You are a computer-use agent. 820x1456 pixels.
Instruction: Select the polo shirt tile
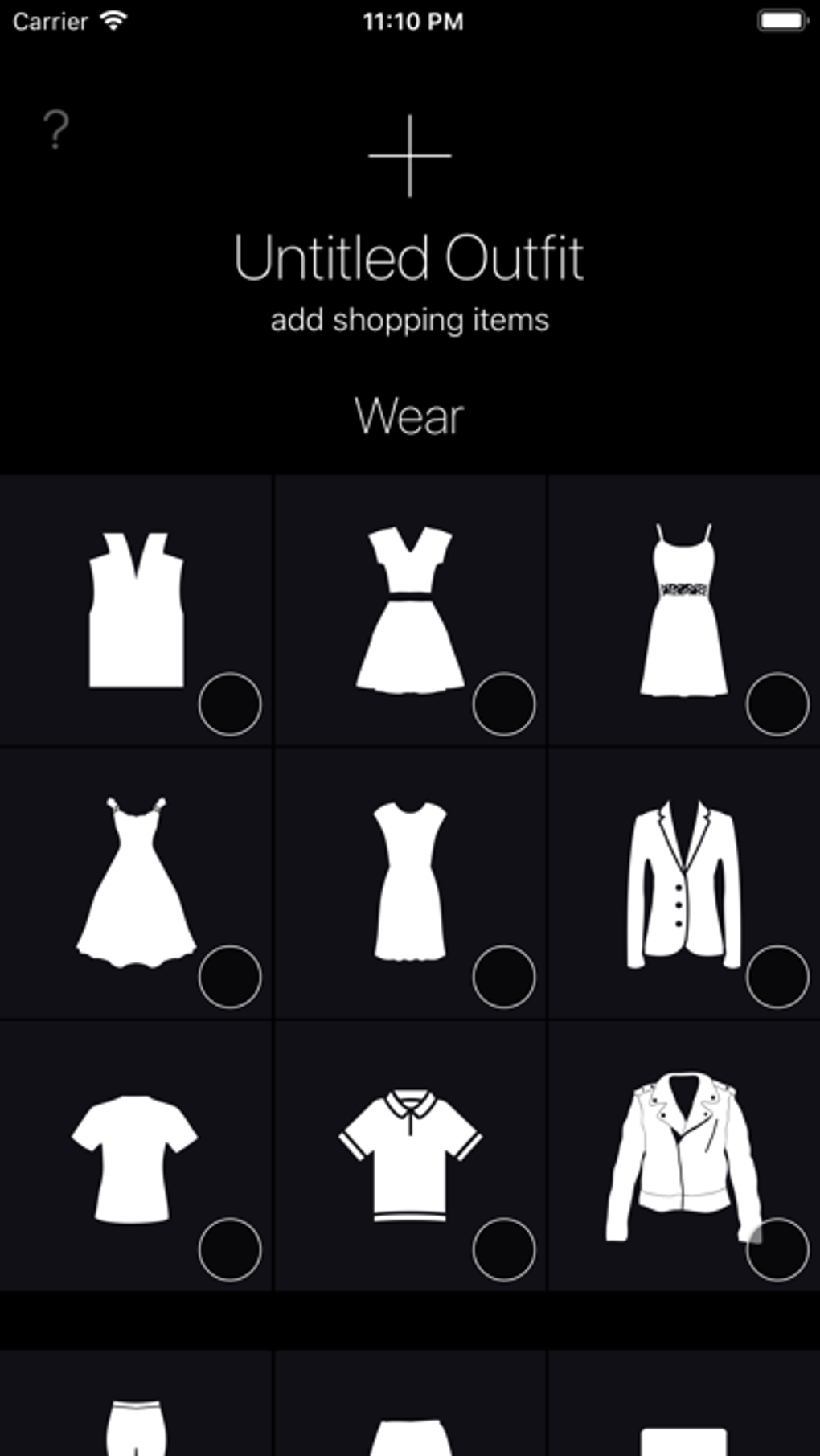410,1156
